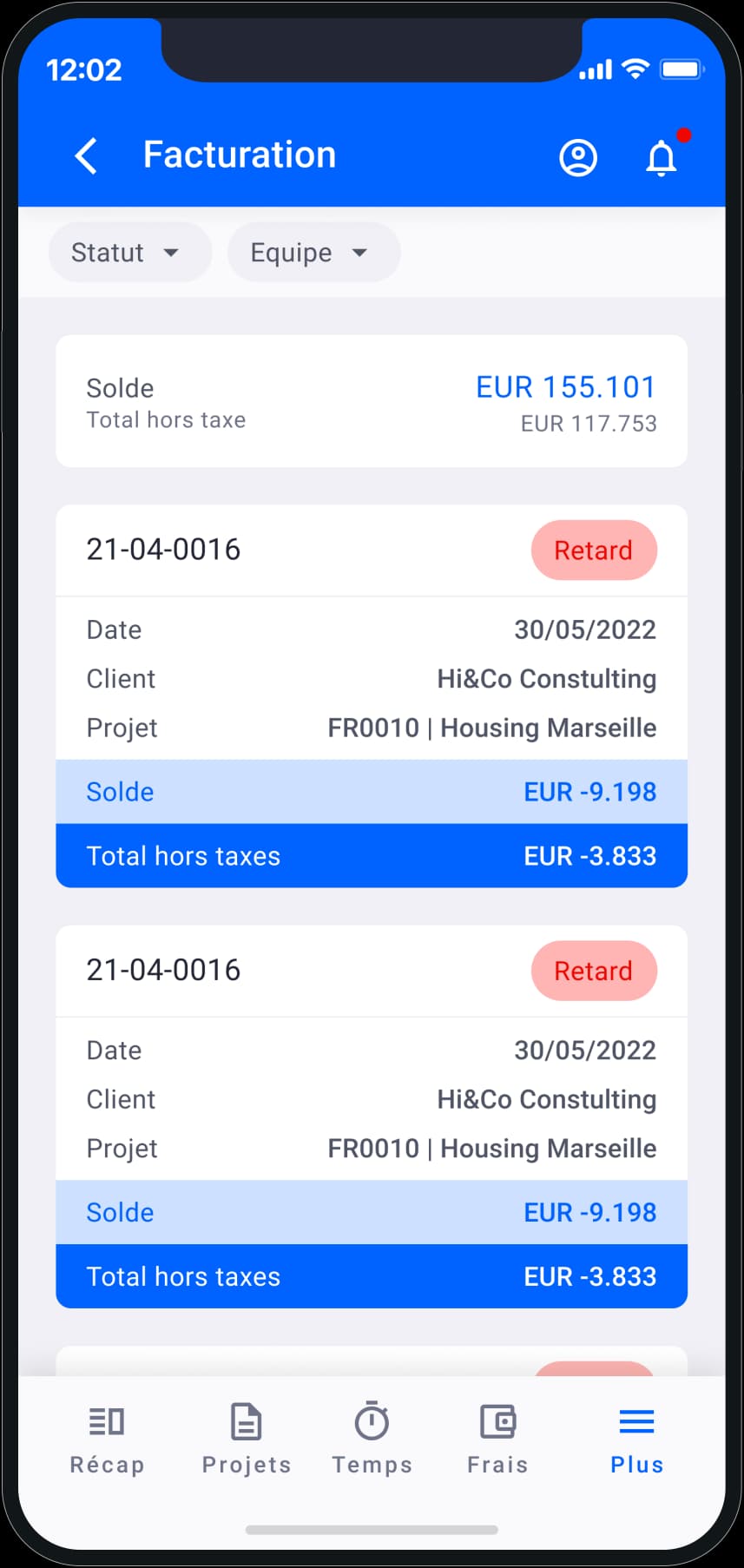
Task: Open the user profile icon
Action: pyautogui.click(x=577, y=157)
